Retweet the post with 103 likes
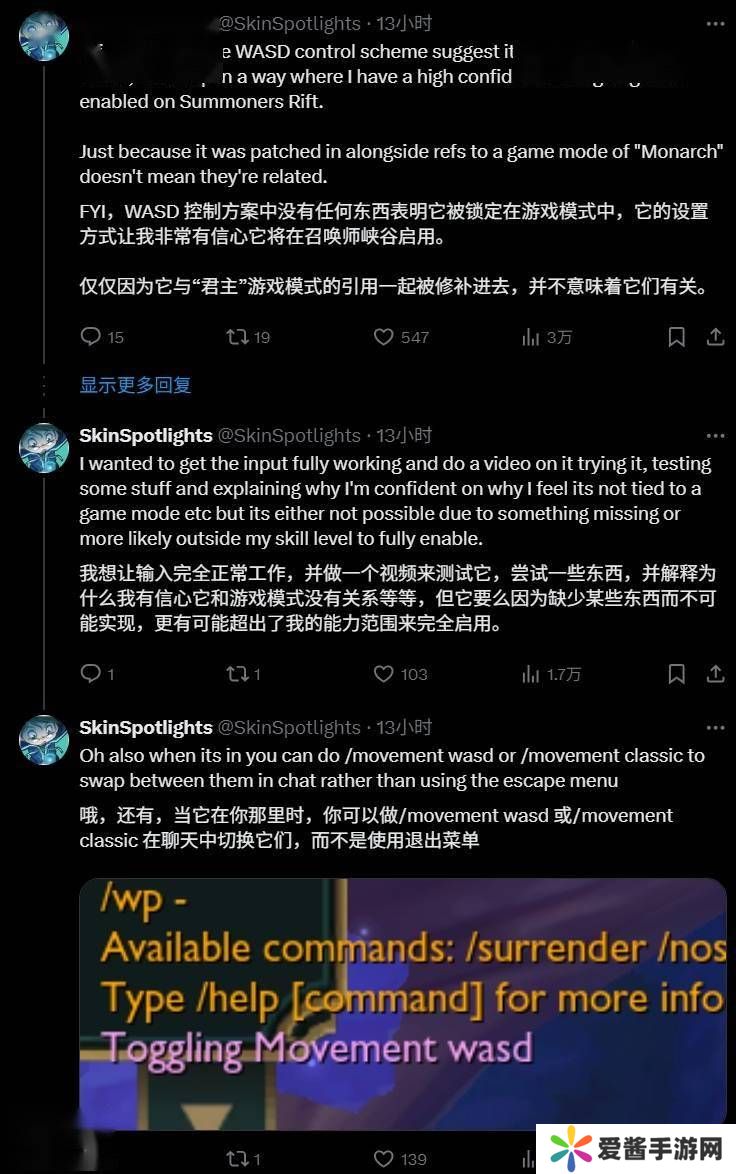The width and height of the screenshot is (736, 1174). pos(238,675)
